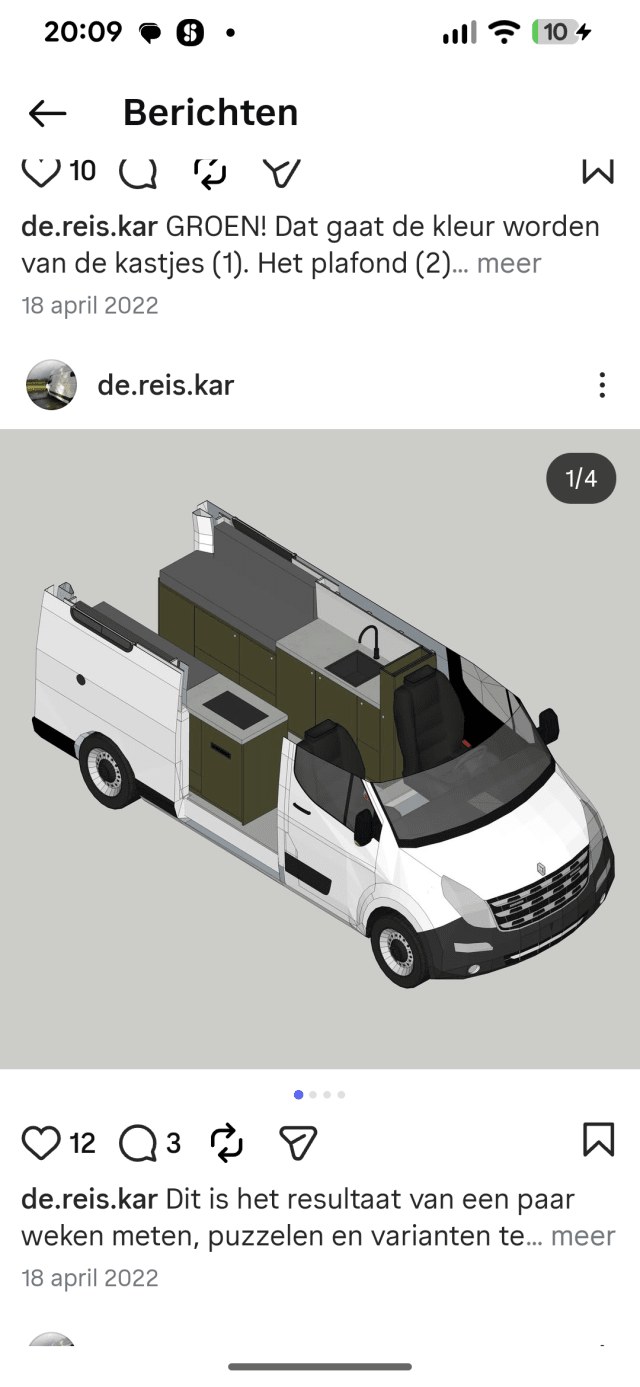Expand the 'GROEN!' caption with meer
The width and height of the screenshot is (640, 1387).
click(508, 263)
